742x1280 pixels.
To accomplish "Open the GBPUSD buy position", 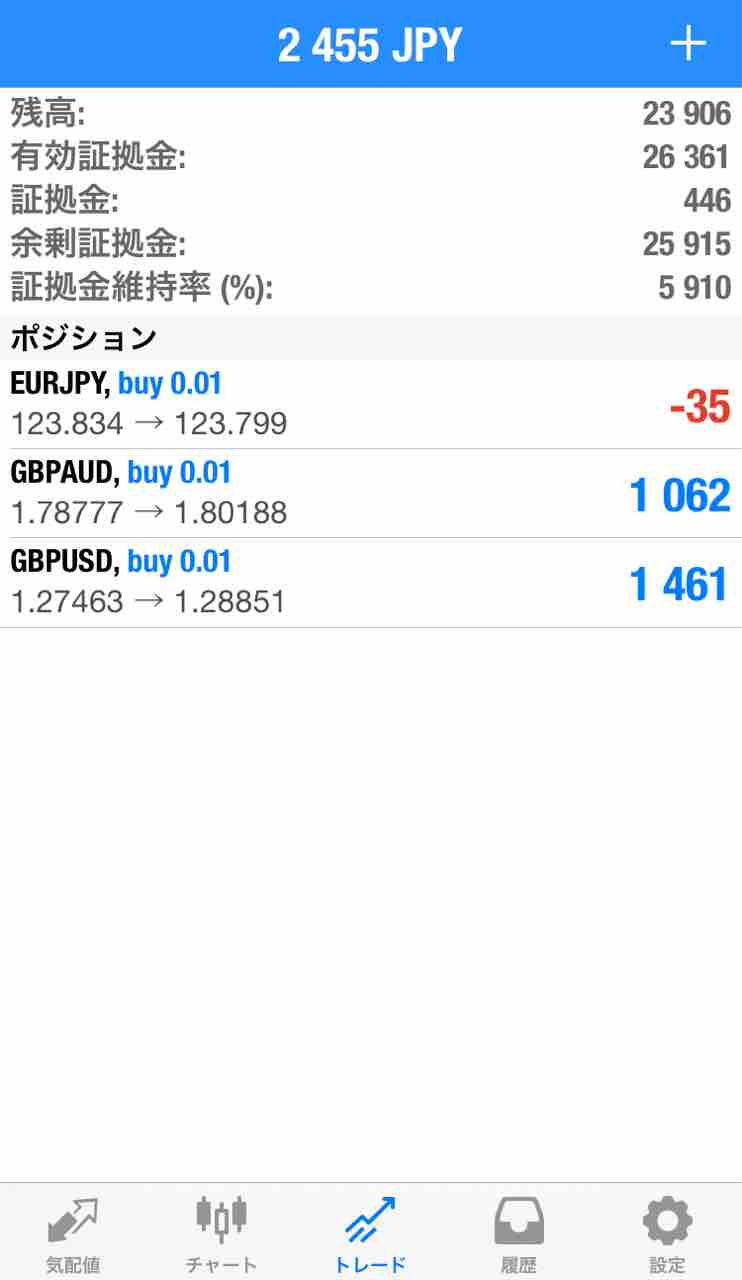I will pyautogui.click(x=370, y=582).
